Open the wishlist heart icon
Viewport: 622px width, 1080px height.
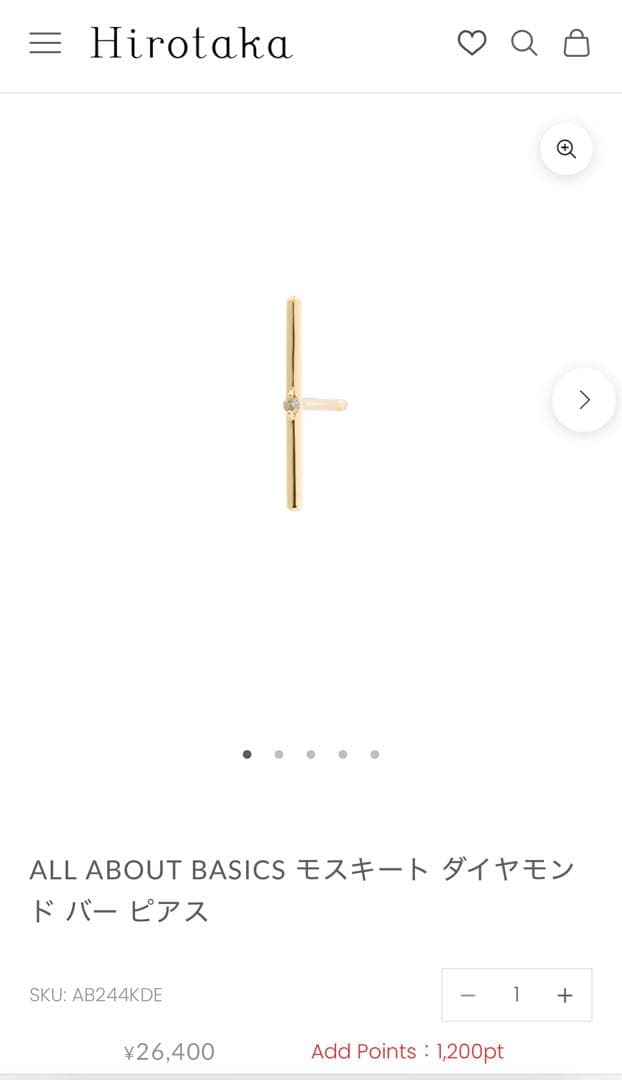(472, 43)
